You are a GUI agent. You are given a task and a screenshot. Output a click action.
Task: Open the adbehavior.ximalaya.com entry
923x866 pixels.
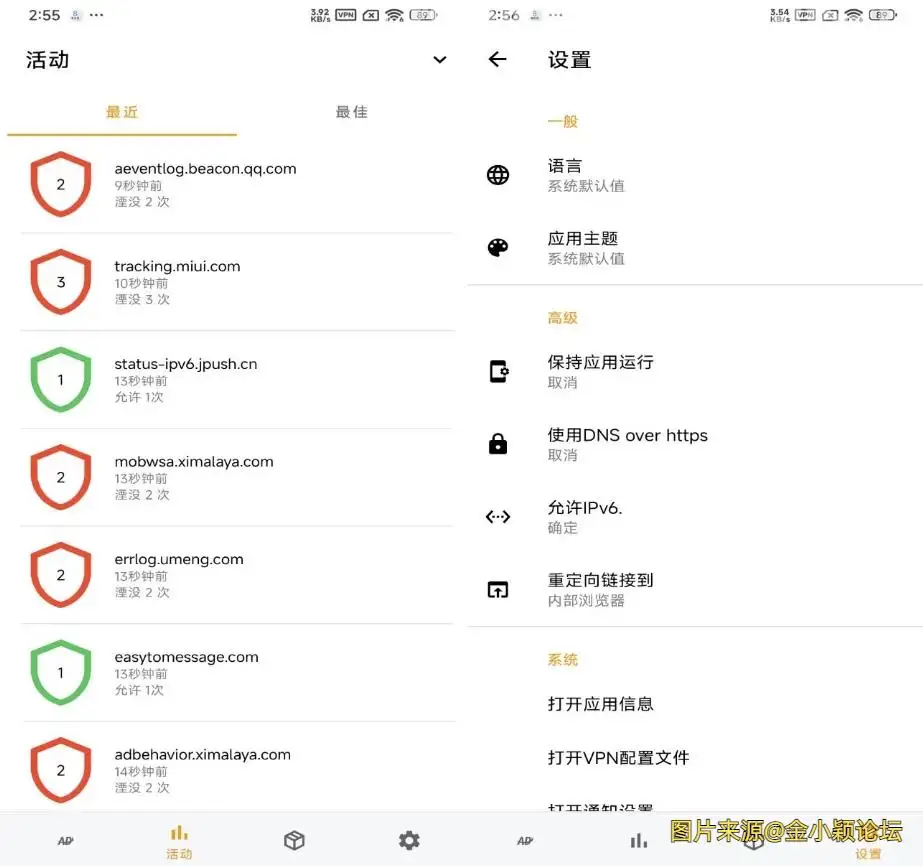pyautogui.click(x=202, y=770)
